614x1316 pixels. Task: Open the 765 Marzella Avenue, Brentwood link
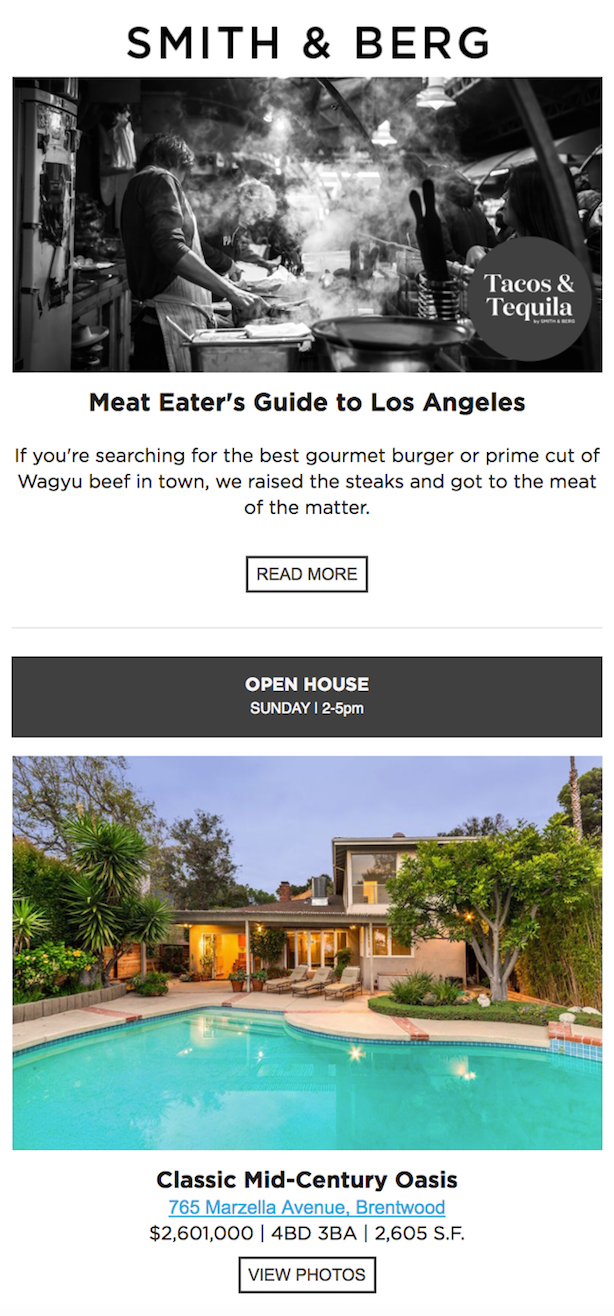(307, 1207)
